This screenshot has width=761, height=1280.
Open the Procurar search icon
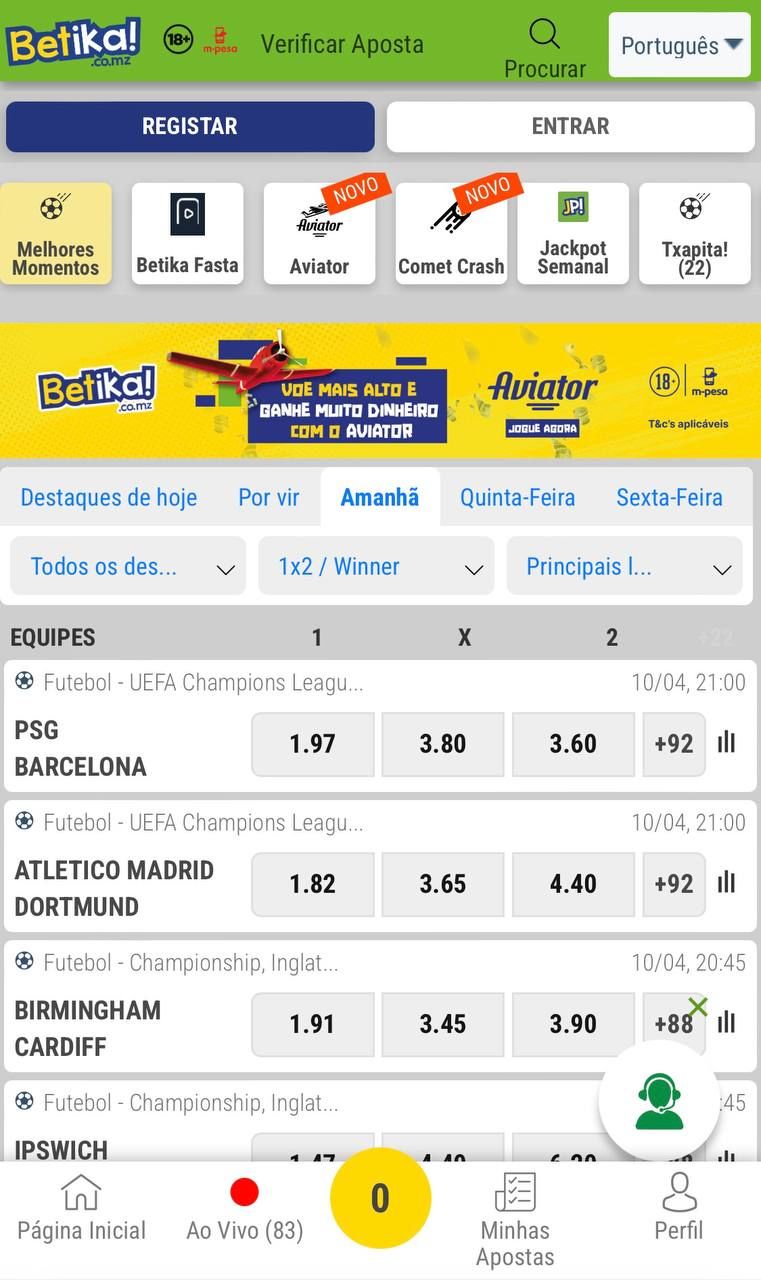[x=544, y=47]
